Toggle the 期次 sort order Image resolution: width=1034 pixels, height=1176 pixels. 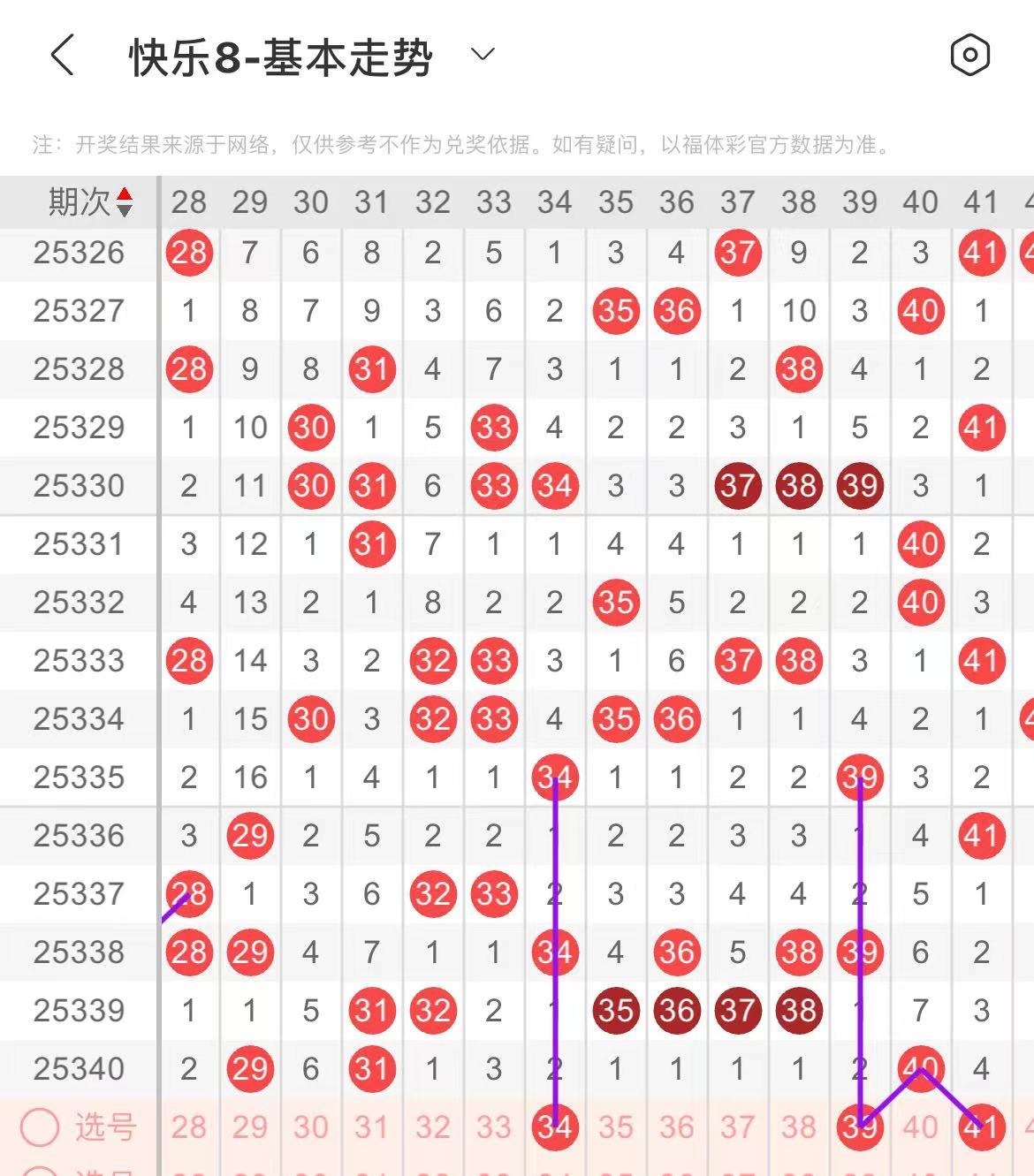(124, 202)
